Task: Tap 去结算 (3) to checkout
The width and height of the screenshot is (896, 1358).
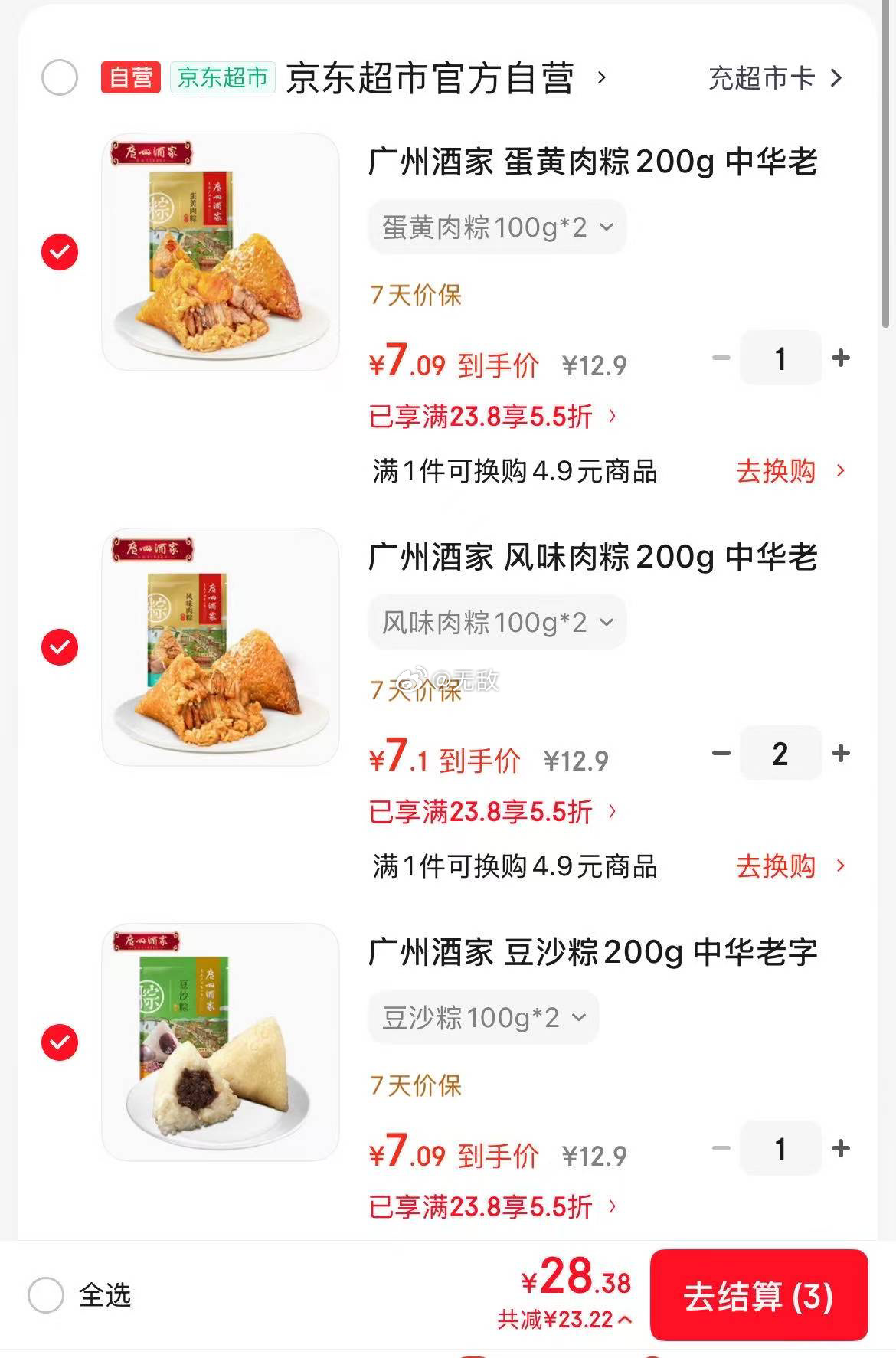Action: pos(758,1297)
